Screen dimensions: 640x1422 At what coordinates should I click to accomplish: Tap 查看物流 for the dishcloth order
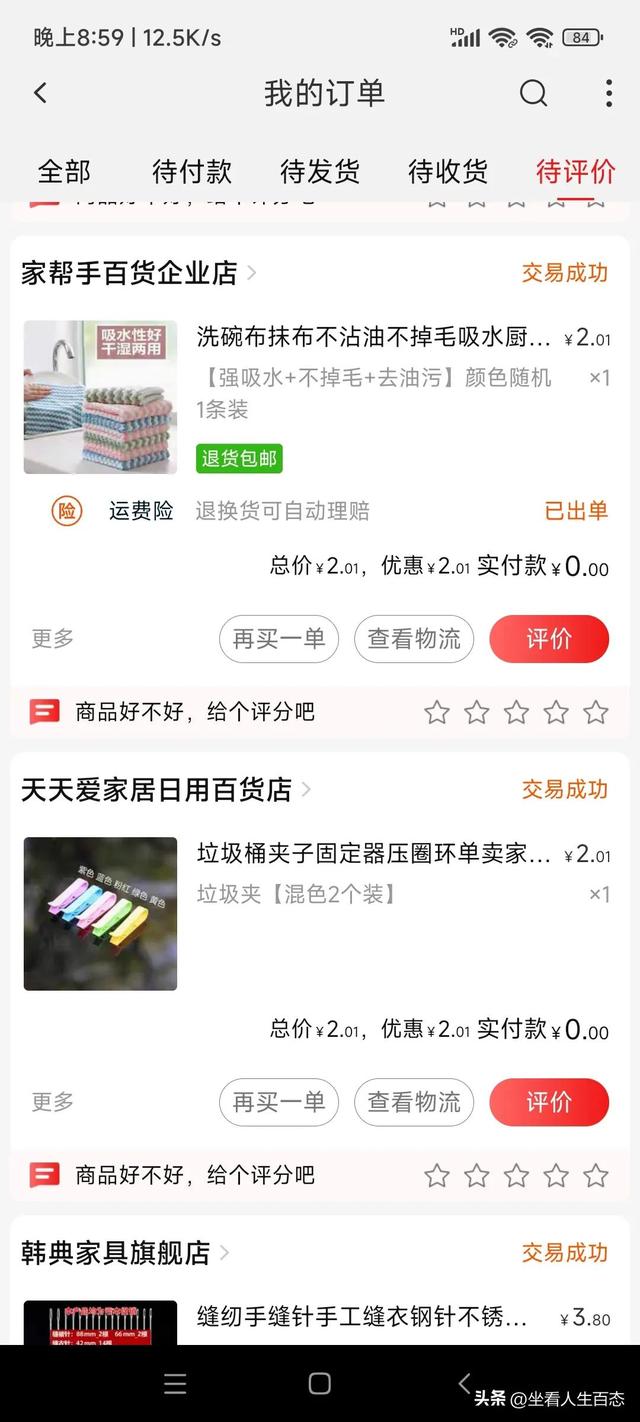pos(414,639)
